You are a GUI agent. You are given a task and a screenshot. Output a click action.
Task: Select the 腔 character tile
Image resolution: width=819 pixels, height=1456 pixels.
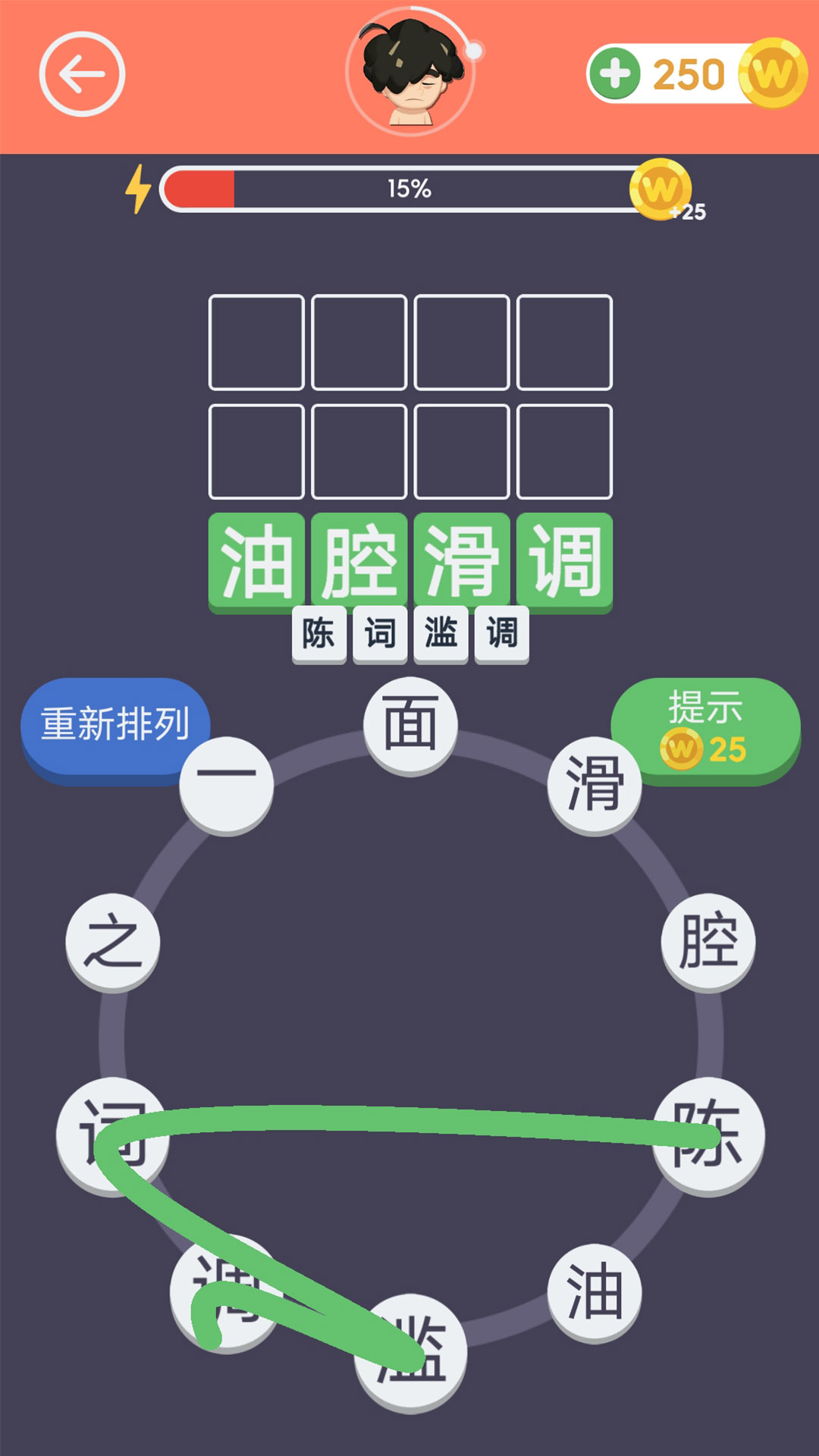coord(708,943)
